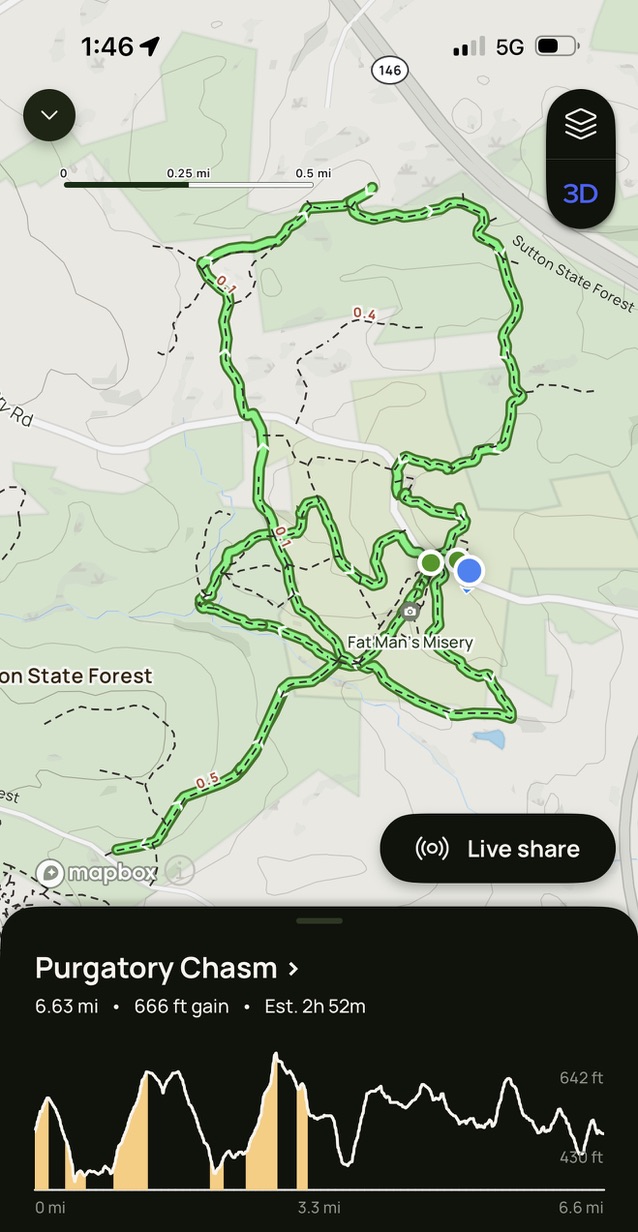Screen dimensions: 638x1232
Task: Switch the map to 3D view
Action: point(580,193)
